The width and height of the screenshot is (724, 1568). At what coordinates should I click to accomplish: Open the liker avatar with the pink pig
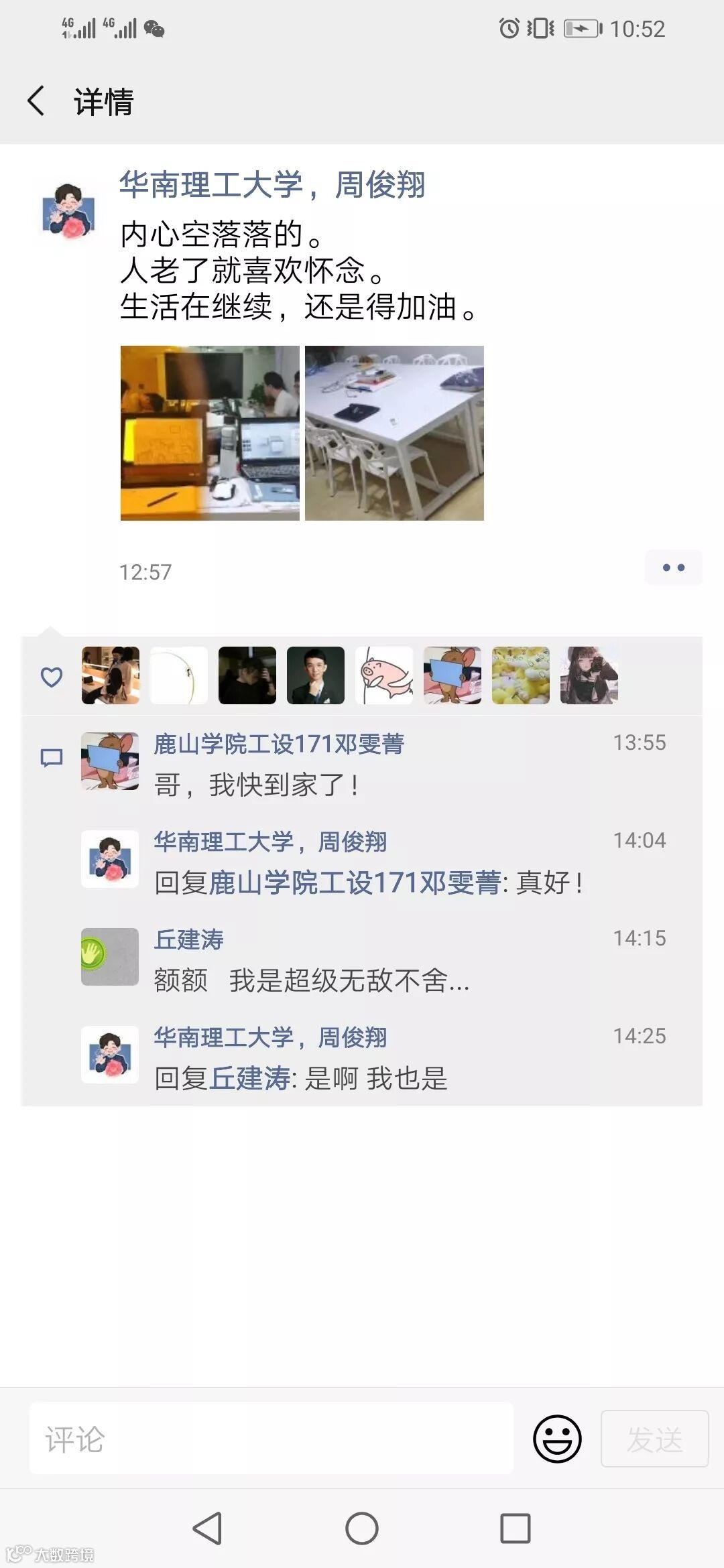click(384, 675)
